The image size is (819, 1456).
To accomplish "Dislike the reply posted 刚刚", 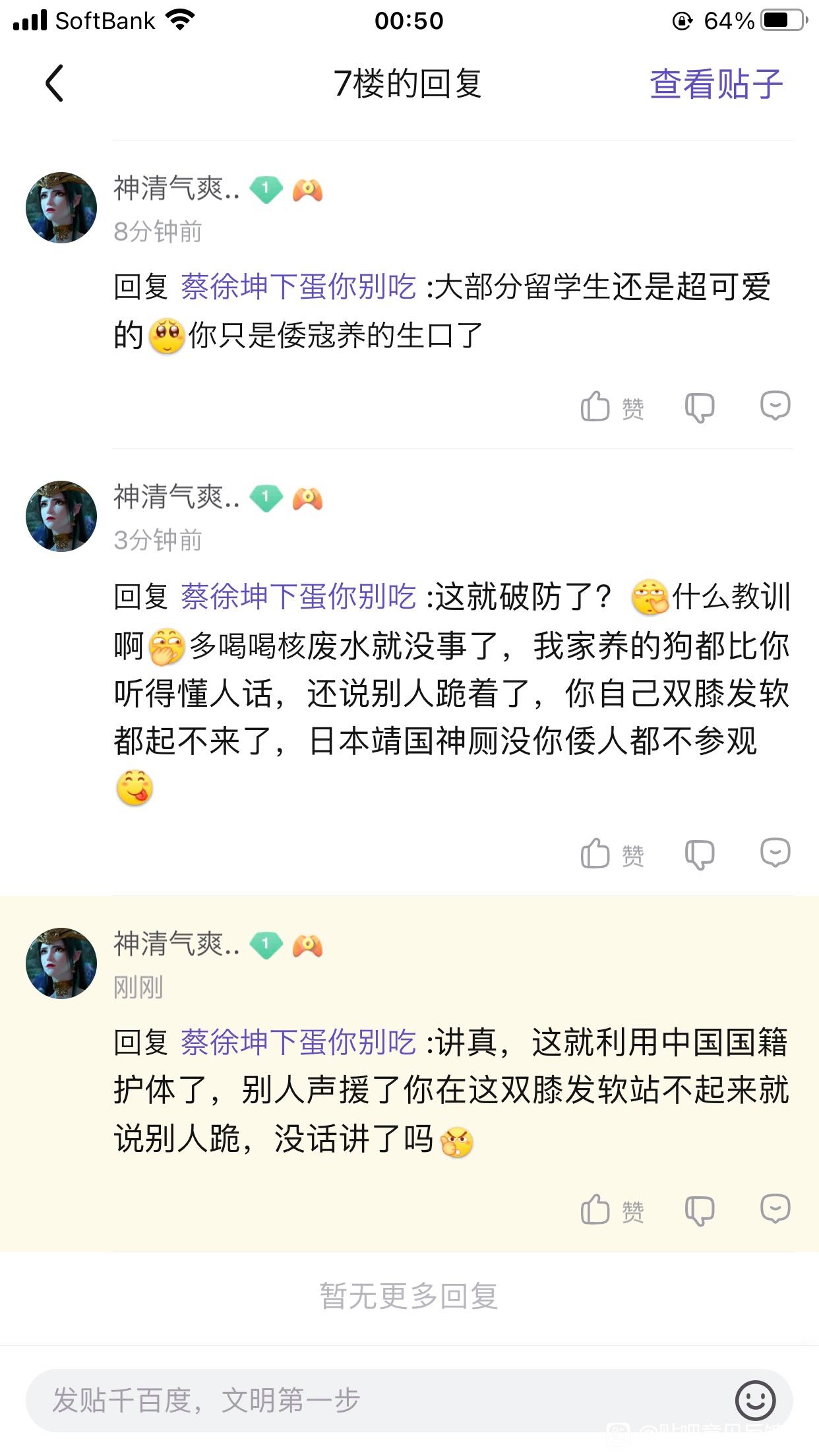I will coord(699,1210).
